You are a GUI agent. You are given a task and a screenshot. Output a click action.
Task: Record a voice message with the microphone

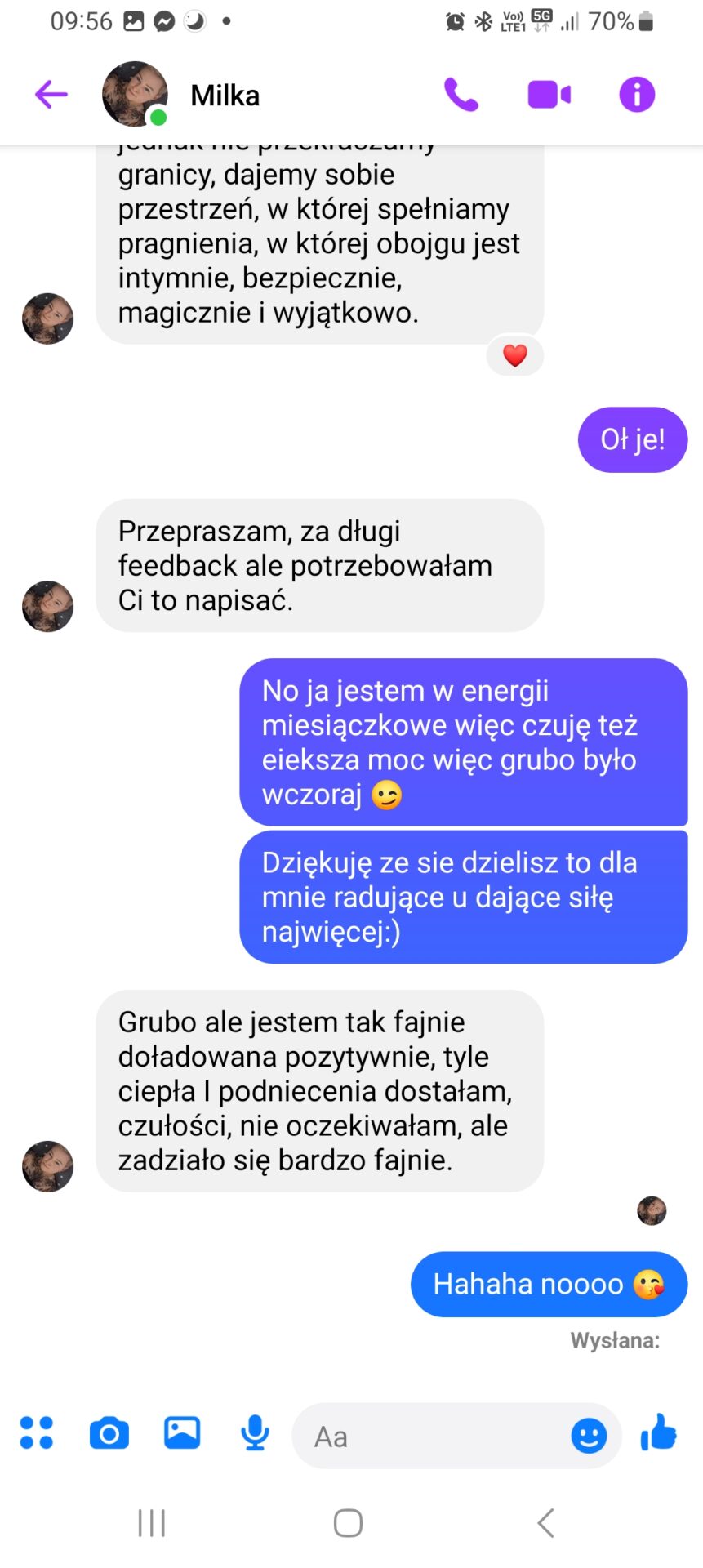[x=256, y=1433]
